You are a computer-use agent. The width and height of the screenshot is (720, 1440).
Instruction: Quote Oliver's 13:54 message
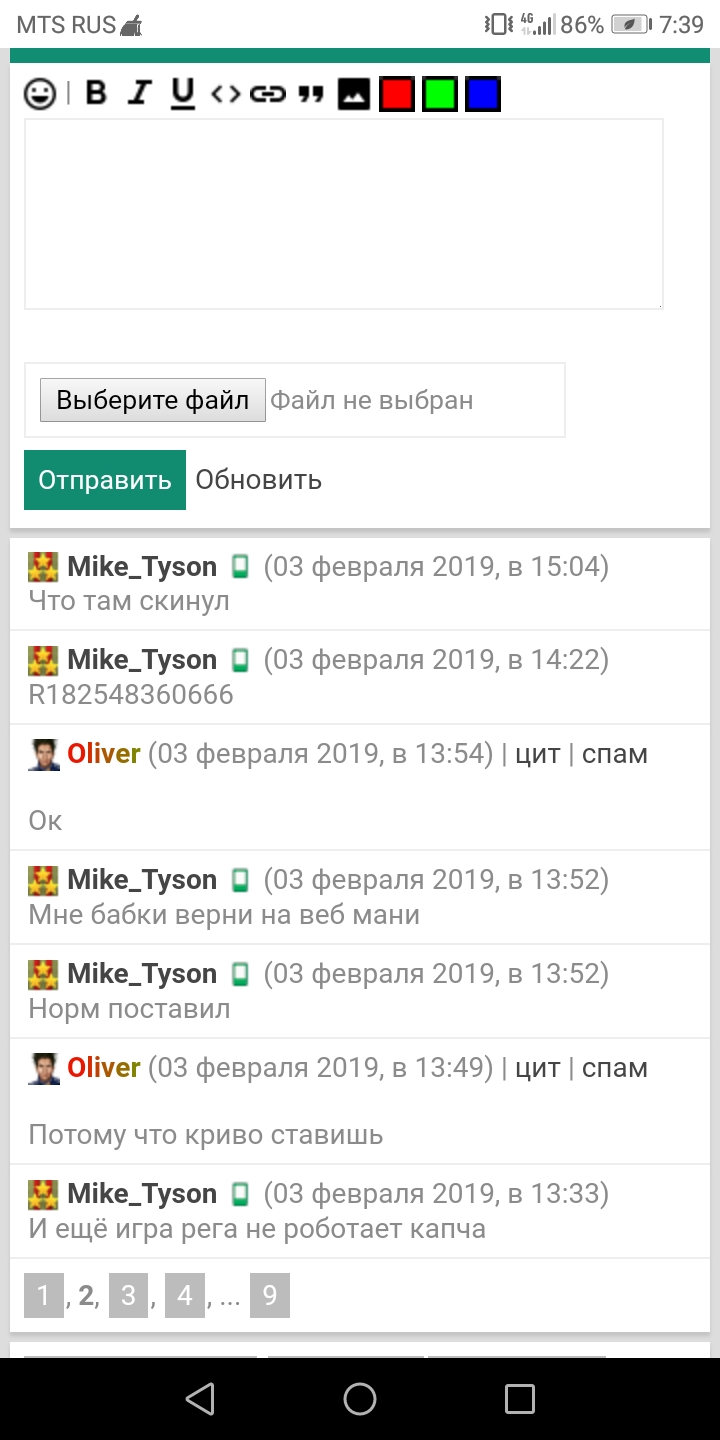(x=537, y=754)
